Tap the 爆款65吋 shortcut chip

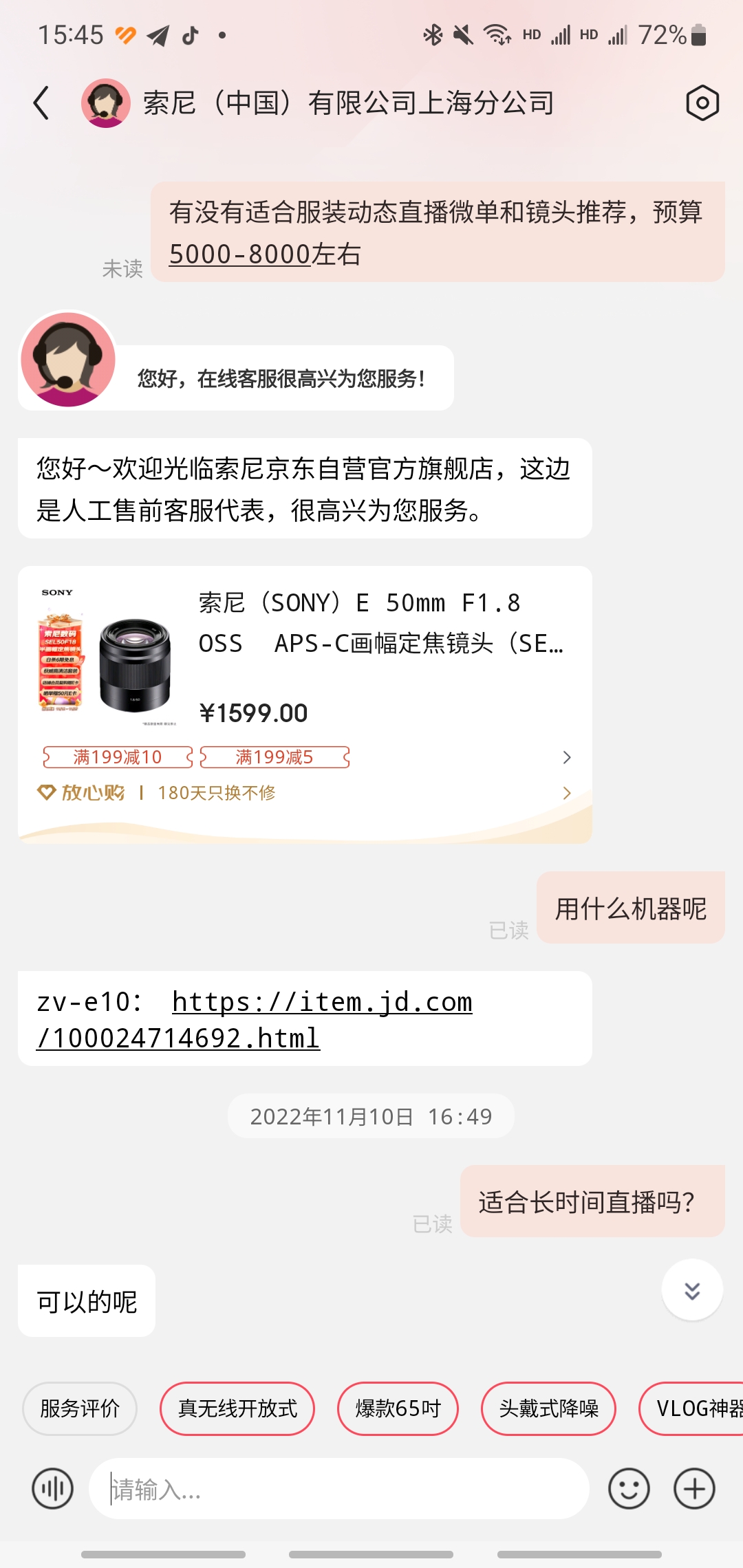(398, 1408)
